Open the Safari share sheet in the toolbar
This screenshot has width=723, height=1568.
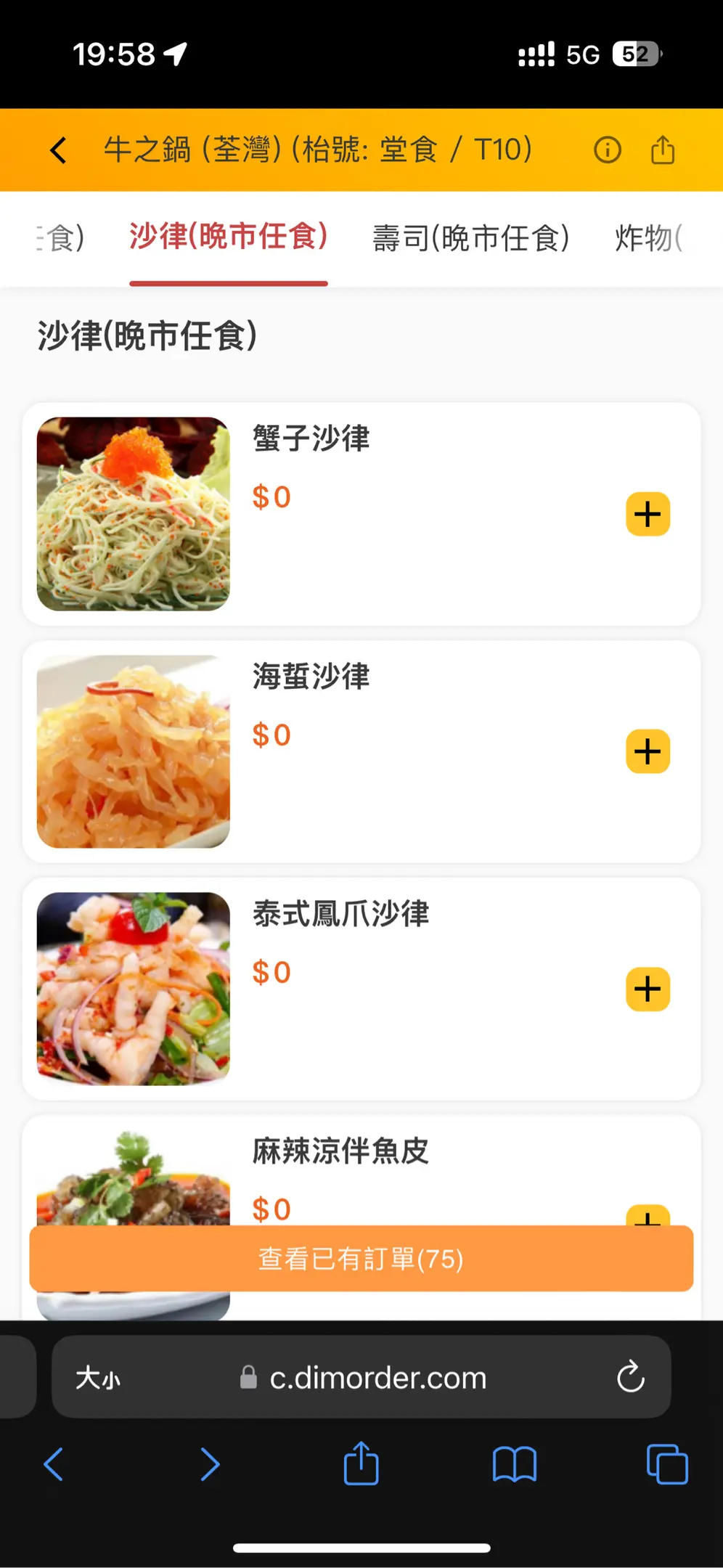[x=361, y=1464]
